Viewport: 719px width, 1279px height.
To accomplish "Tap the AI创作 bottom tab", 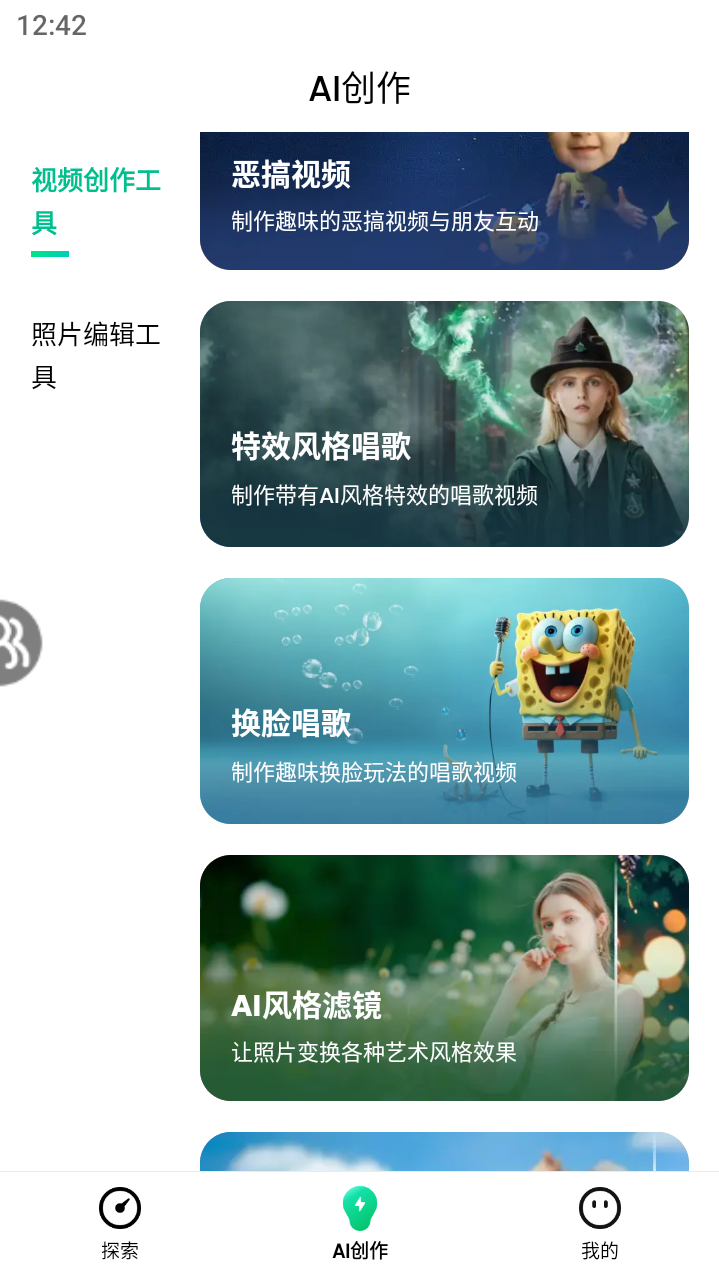I will click(360, 1222).
